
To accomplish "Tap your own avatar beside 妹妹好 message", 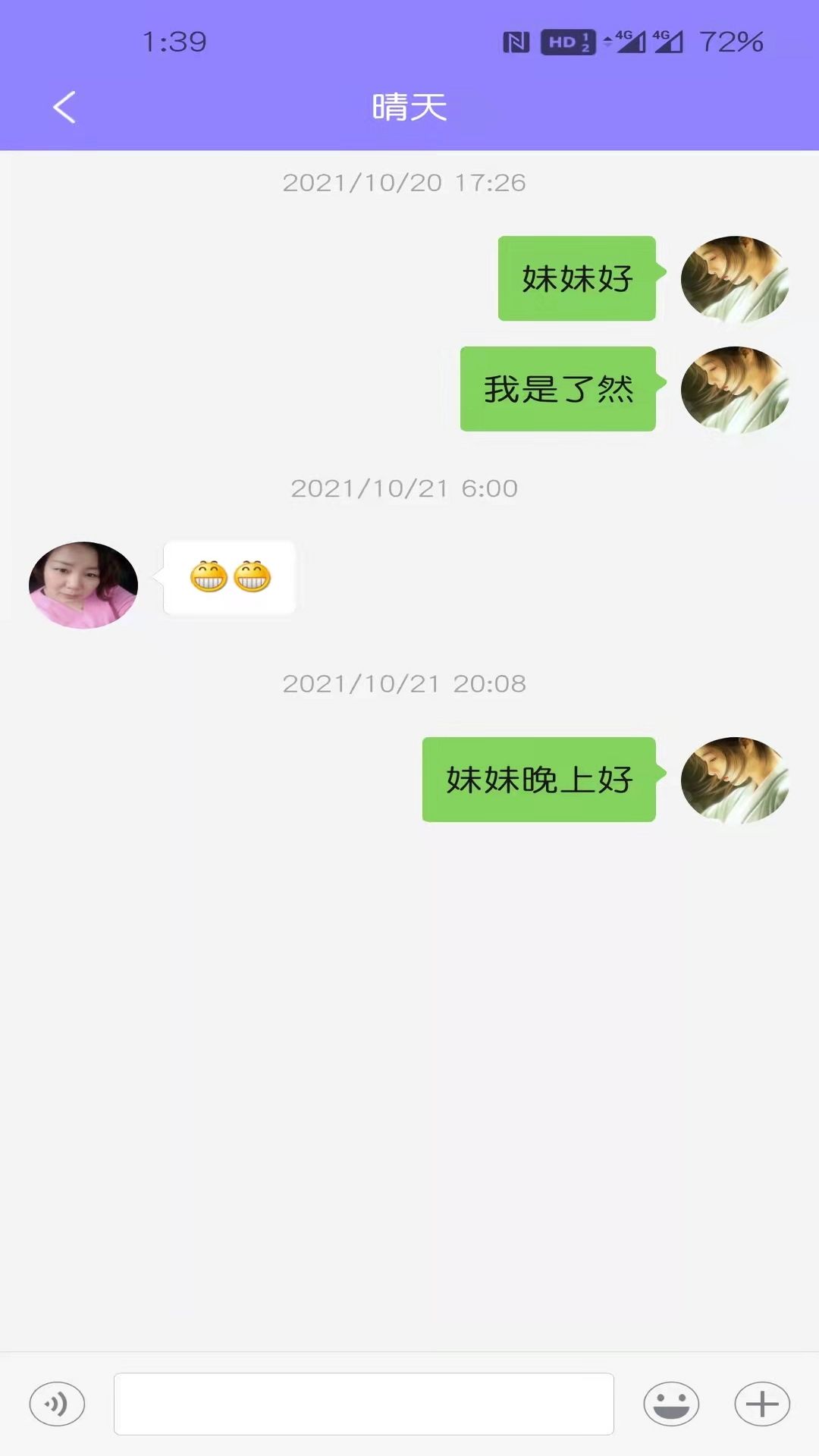I will pos(735,279).
